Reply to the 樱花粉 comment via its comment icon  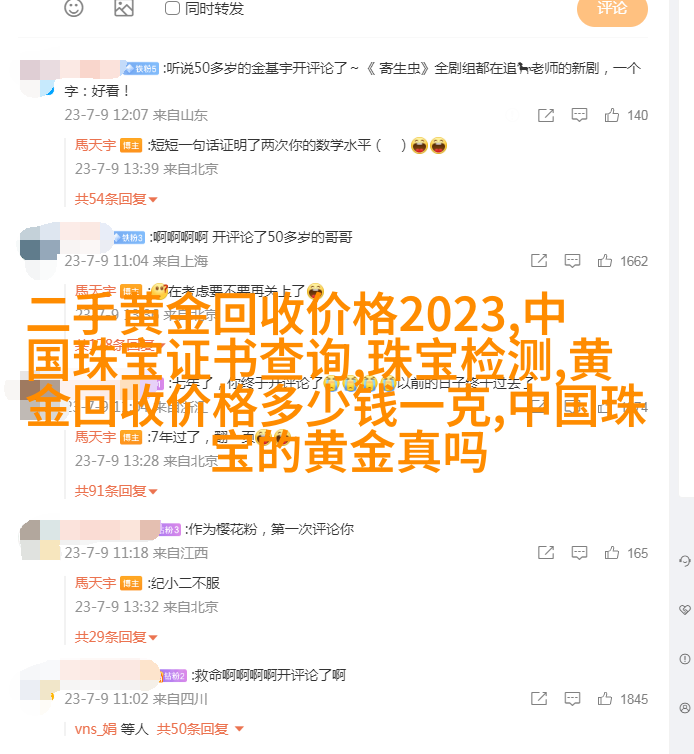576,553
